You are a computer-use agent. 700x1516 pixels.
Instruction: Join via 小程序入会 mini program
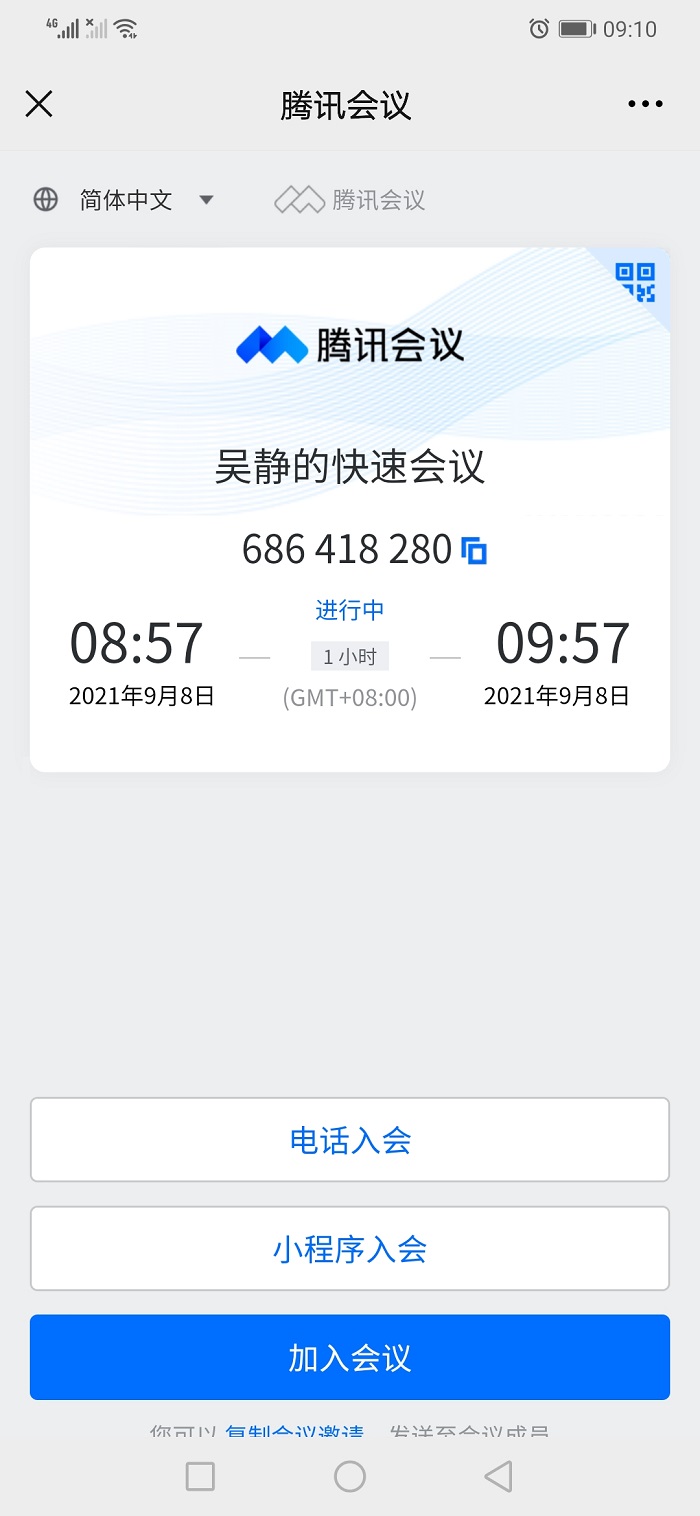point(350,1249)
